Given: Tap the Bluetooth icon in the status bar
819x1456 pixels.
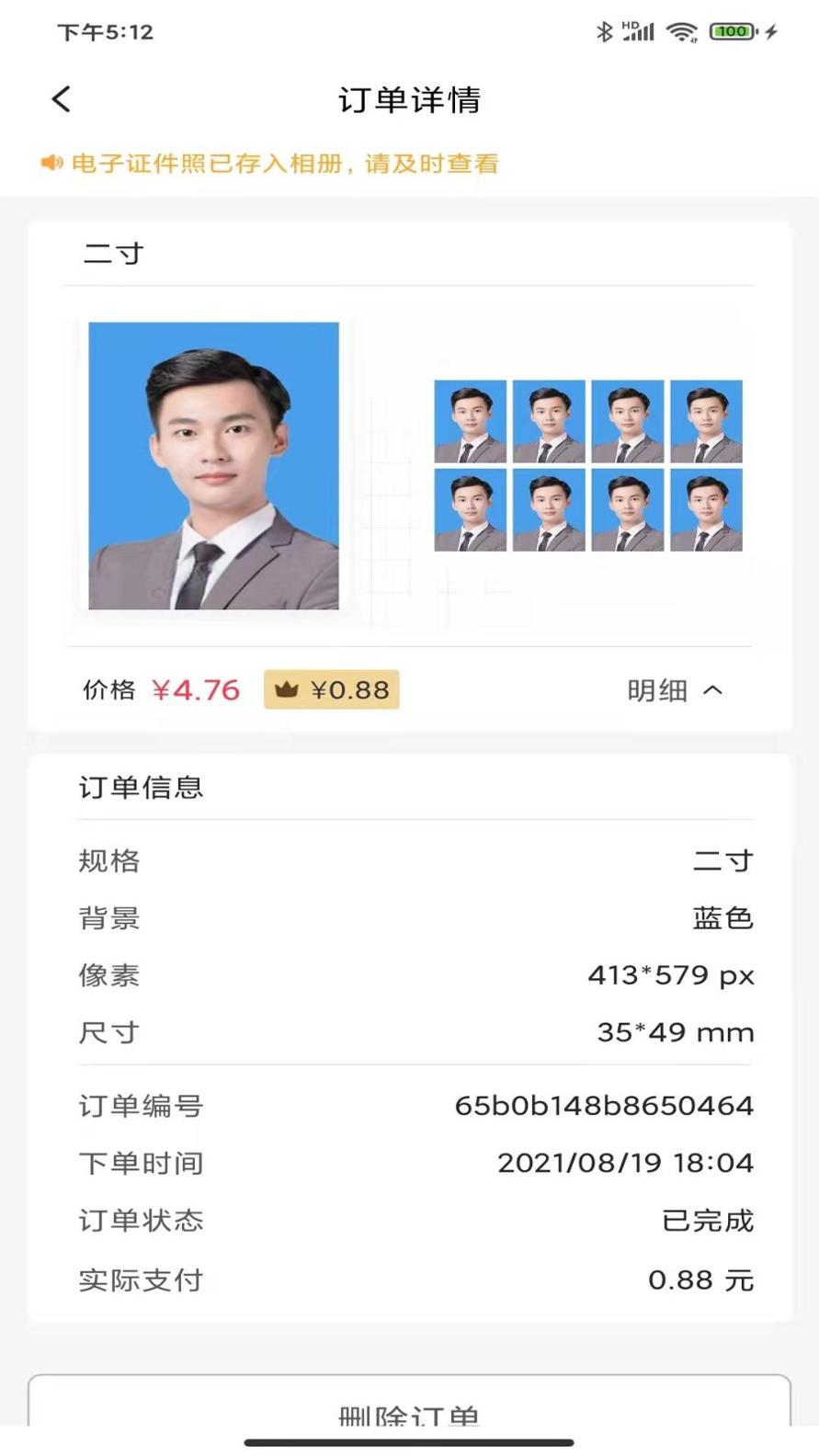Looking at the screenshot, I should [x=604, y=29].
